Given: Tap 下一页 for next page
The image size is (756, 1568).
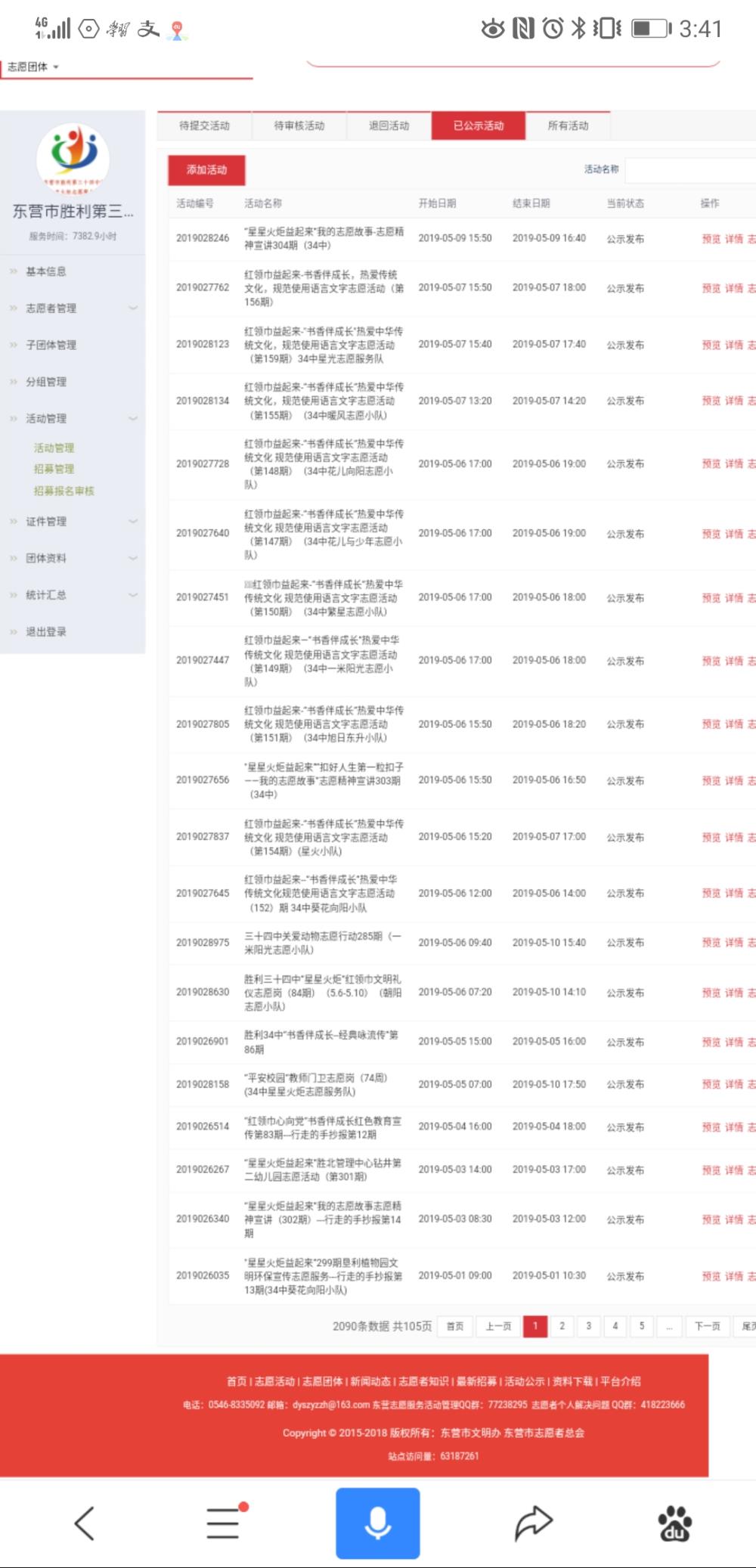Looking at the screenshot, I should click(707, 1326).
